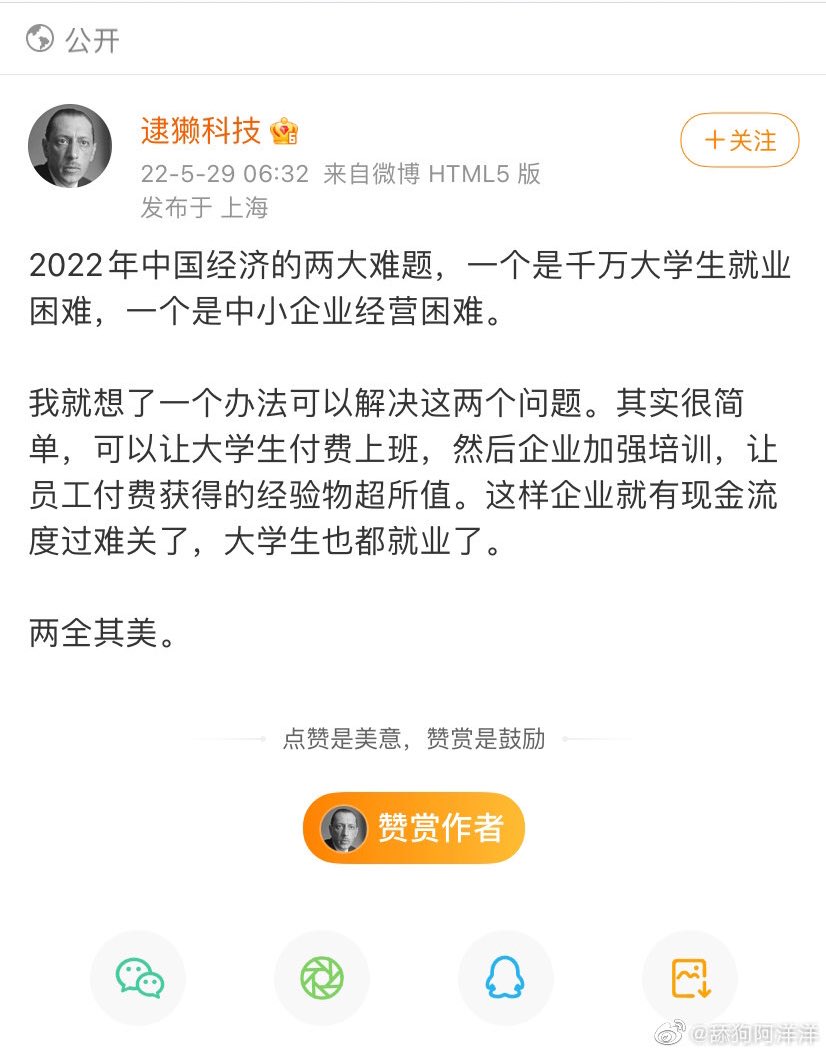Save the post as an image
Image resolution: width=826 pixels, height=1053 pixels.
pos(690,978)
